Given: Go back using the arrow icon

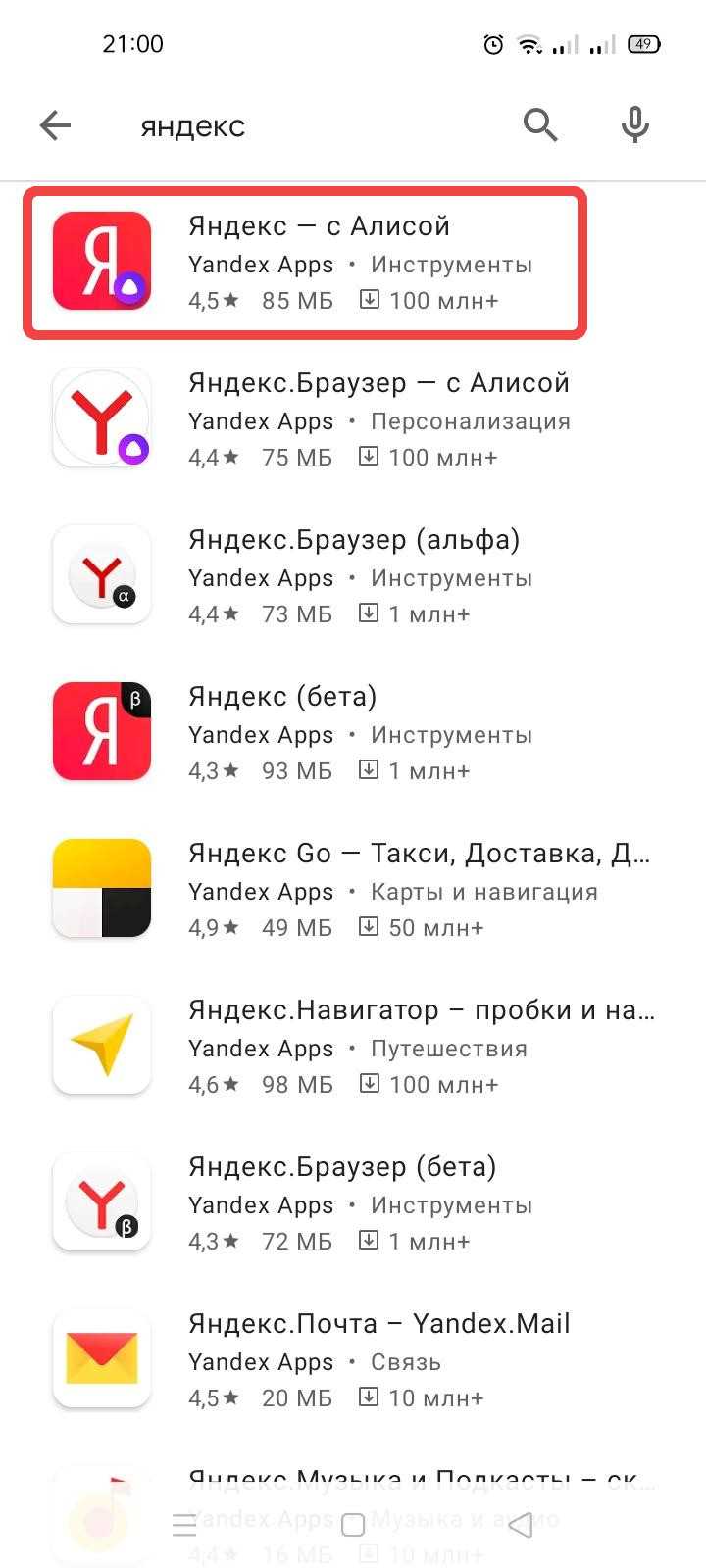Looking at the screenshot, I should pyautogui.click(x=56, y=125).
